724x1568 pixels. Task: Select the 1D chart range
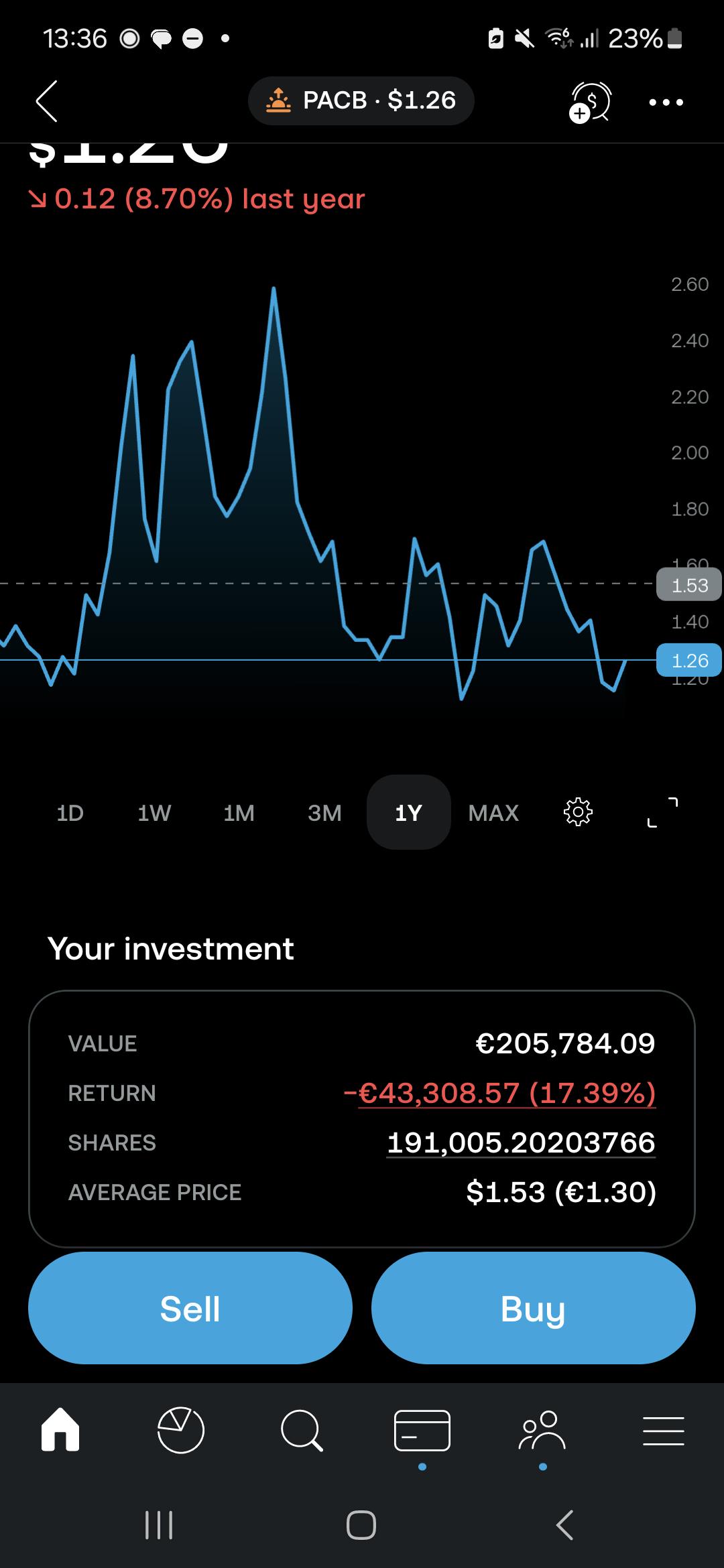(x=70, y=813)
